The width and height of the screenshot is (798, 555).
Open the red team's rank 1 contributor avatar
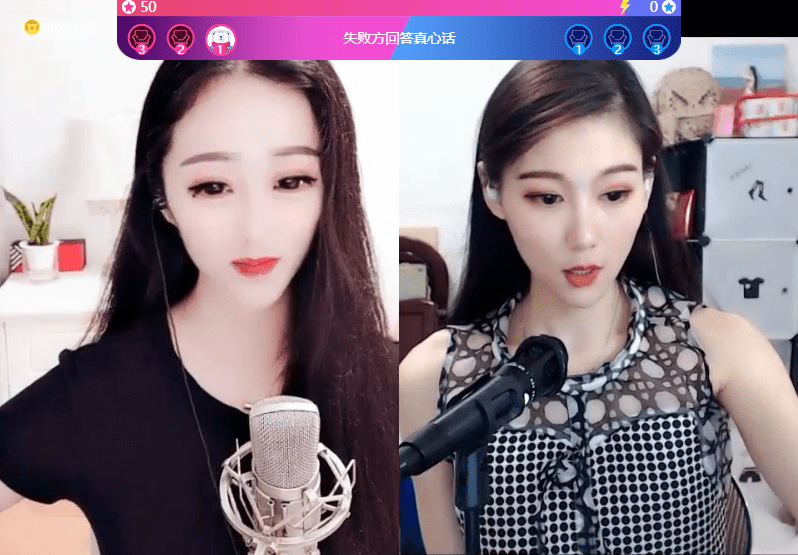(220, 39)
